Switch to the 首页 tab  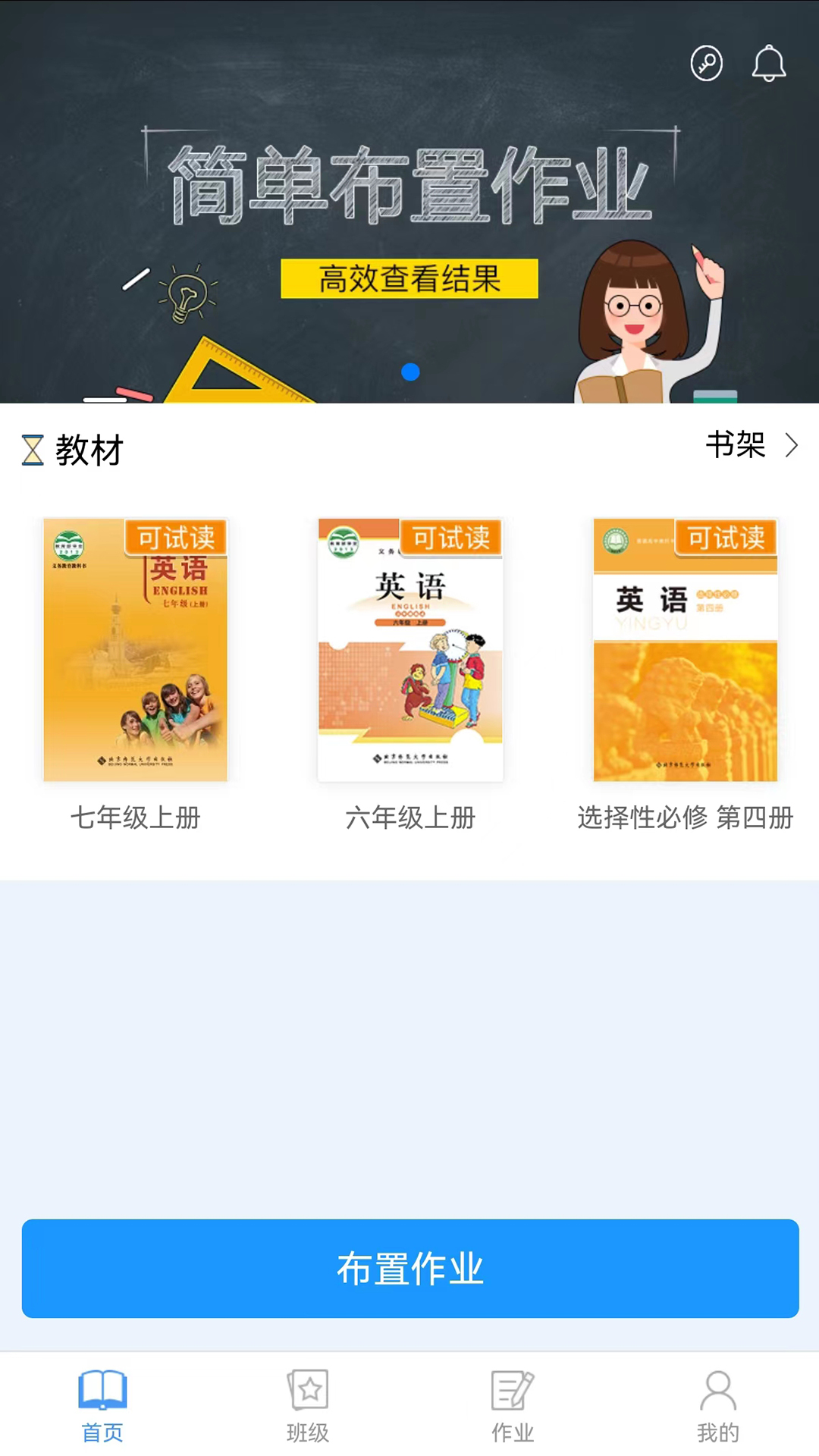point(102,1405)
